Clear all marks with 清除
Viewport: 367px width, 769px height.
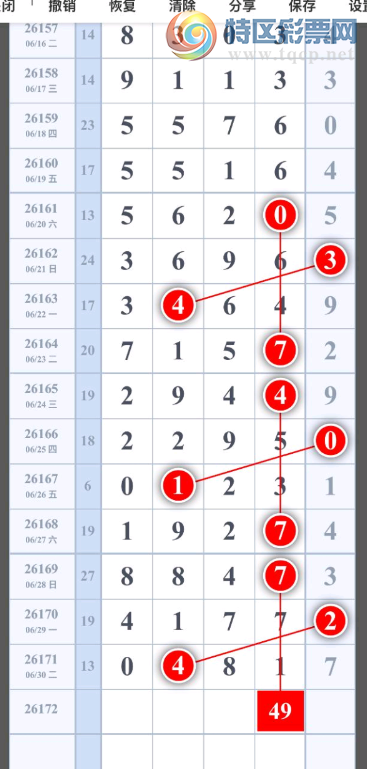tap(183, 6)
